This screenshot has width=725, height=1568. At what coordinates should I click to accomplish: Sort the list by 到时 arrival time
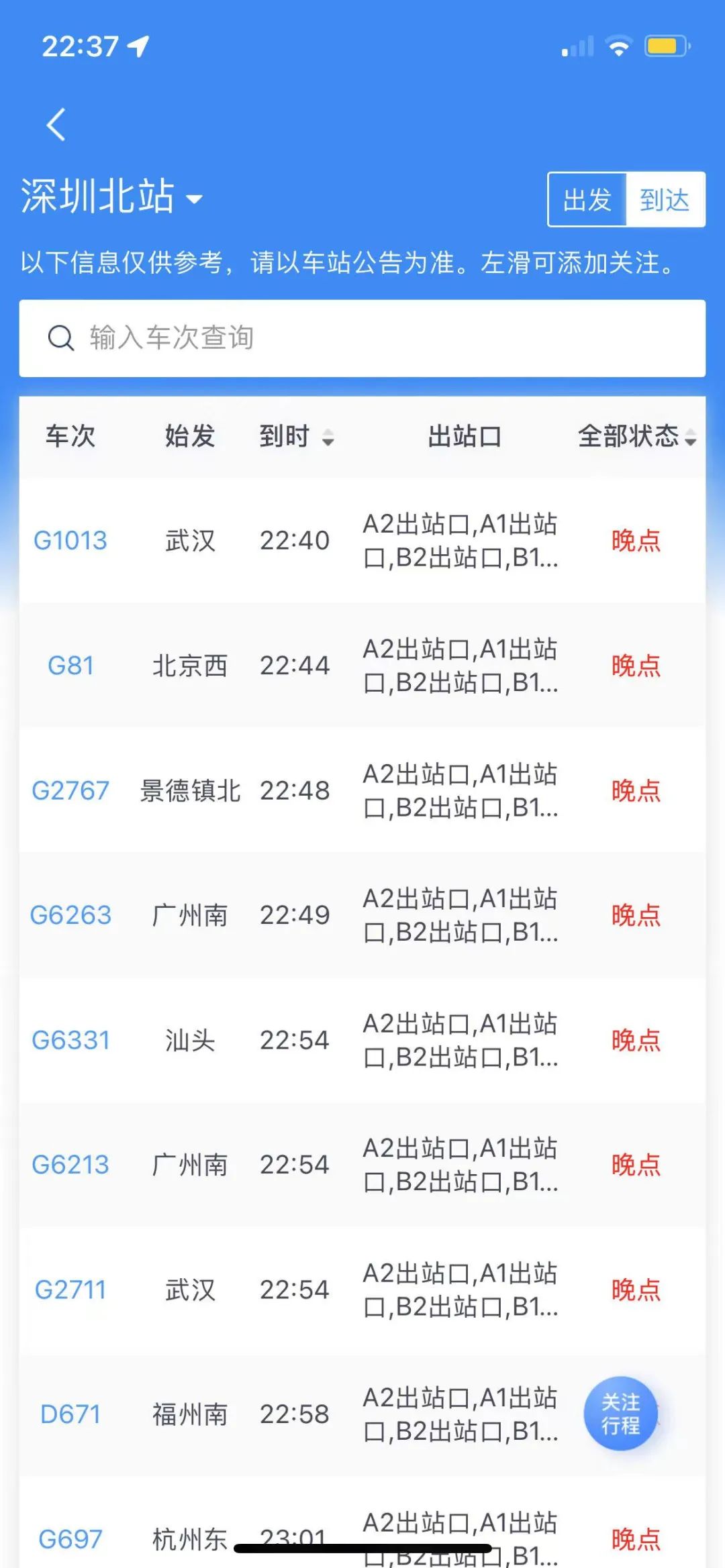point(296,437)
